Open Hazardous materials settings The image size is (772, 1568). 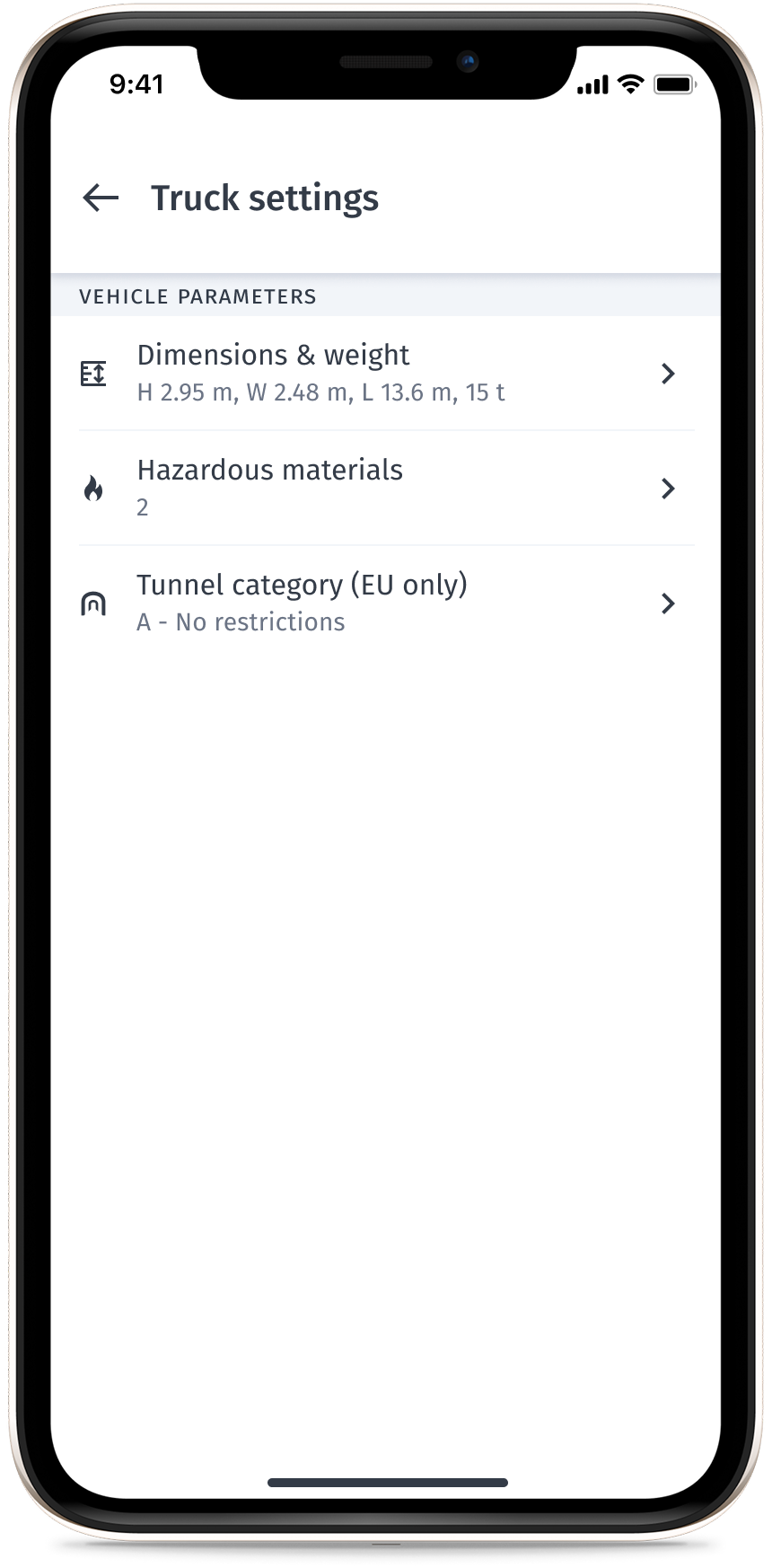[x=386, y=488]
